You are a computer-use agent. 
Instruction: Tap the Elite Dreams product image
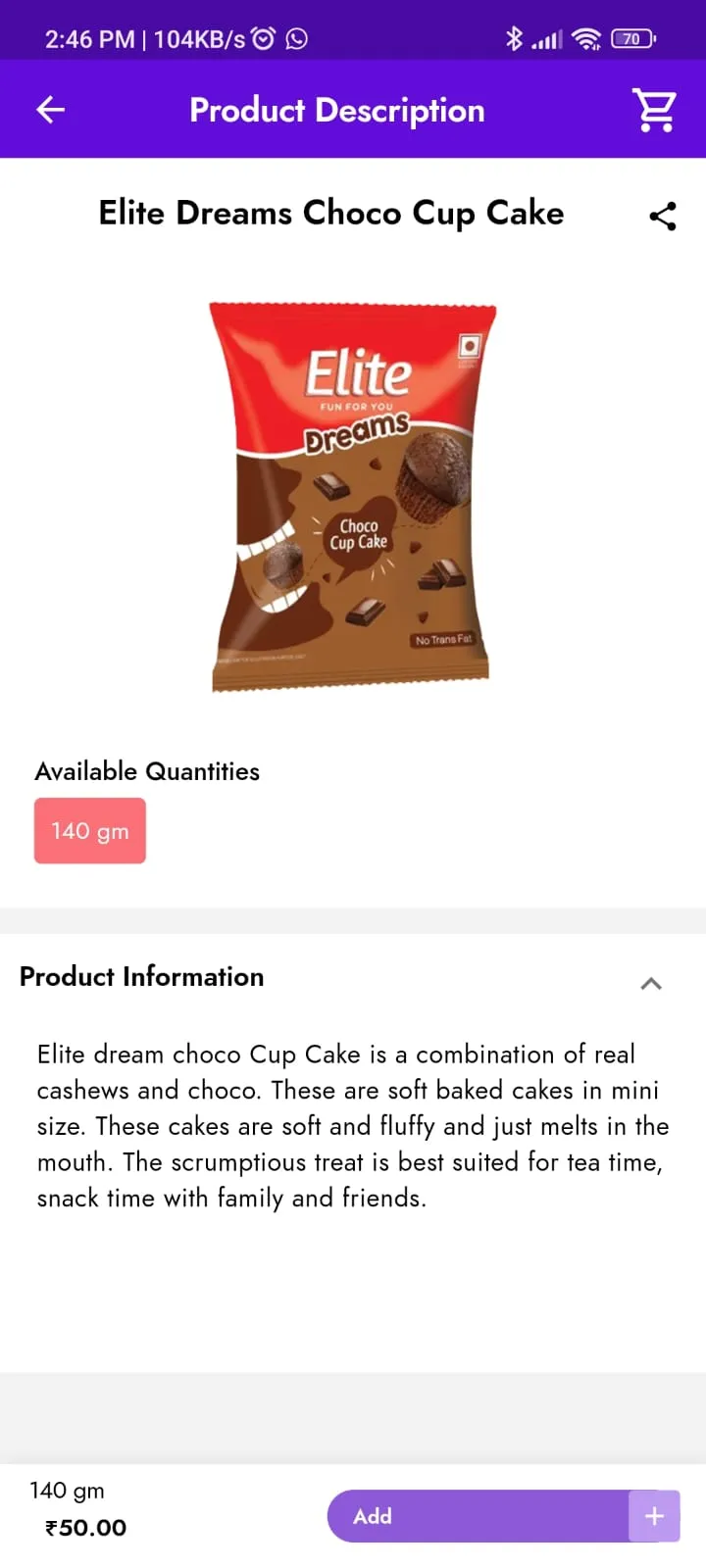(x=353, y=497)
